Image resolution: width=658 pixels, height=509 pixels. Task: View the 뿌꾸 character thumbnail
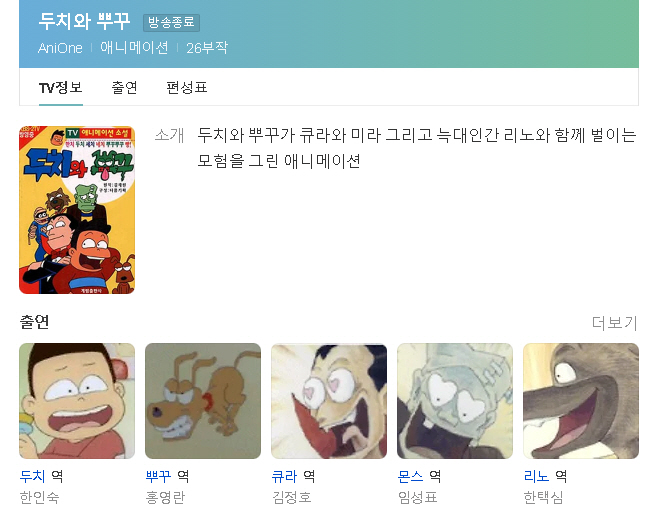coord(203,401)
